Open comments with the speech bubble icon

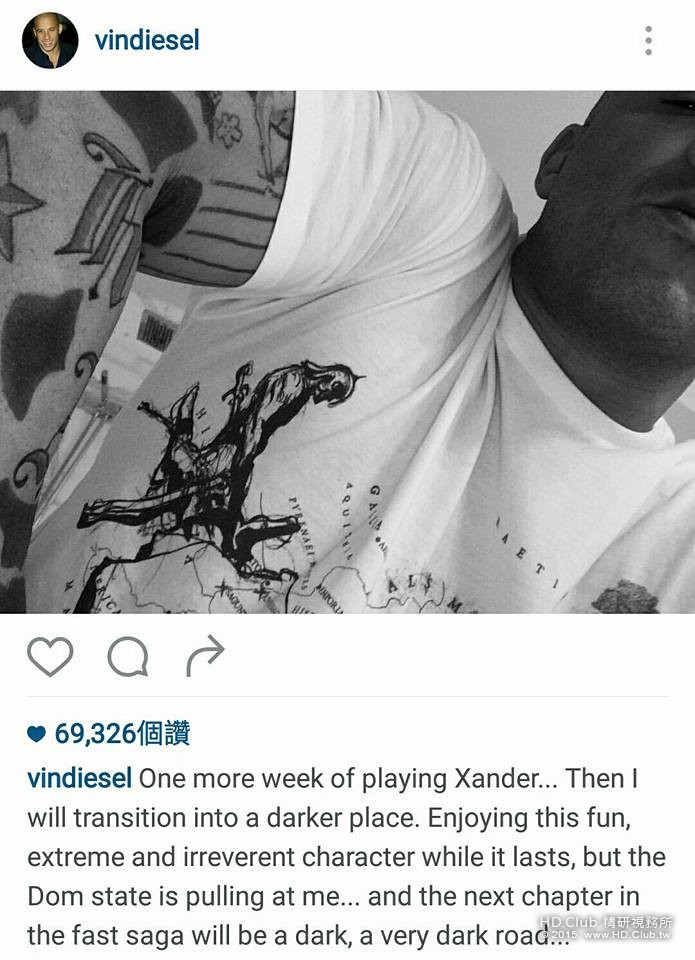point(128,657)
